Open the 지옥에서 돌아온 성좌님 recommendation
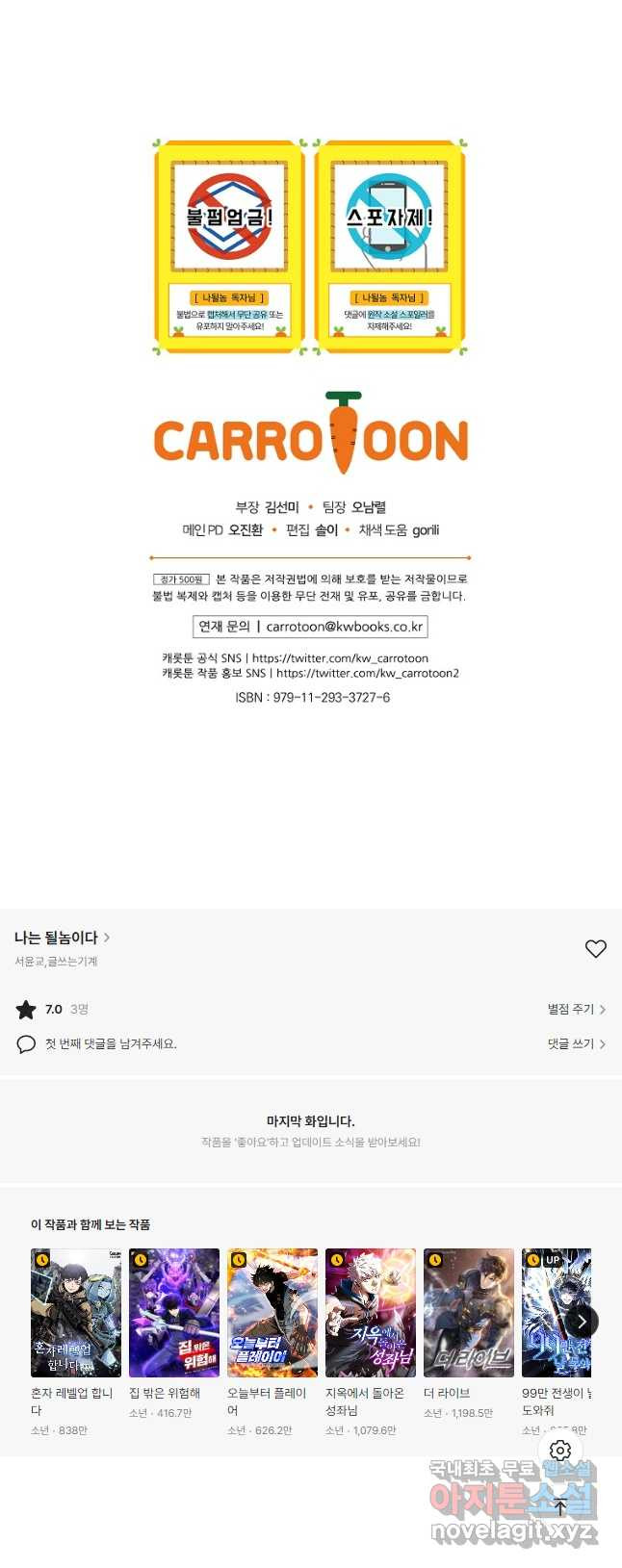This screenshot has width=622, height=1568. pyautogui.click(x=371, y=1313)
